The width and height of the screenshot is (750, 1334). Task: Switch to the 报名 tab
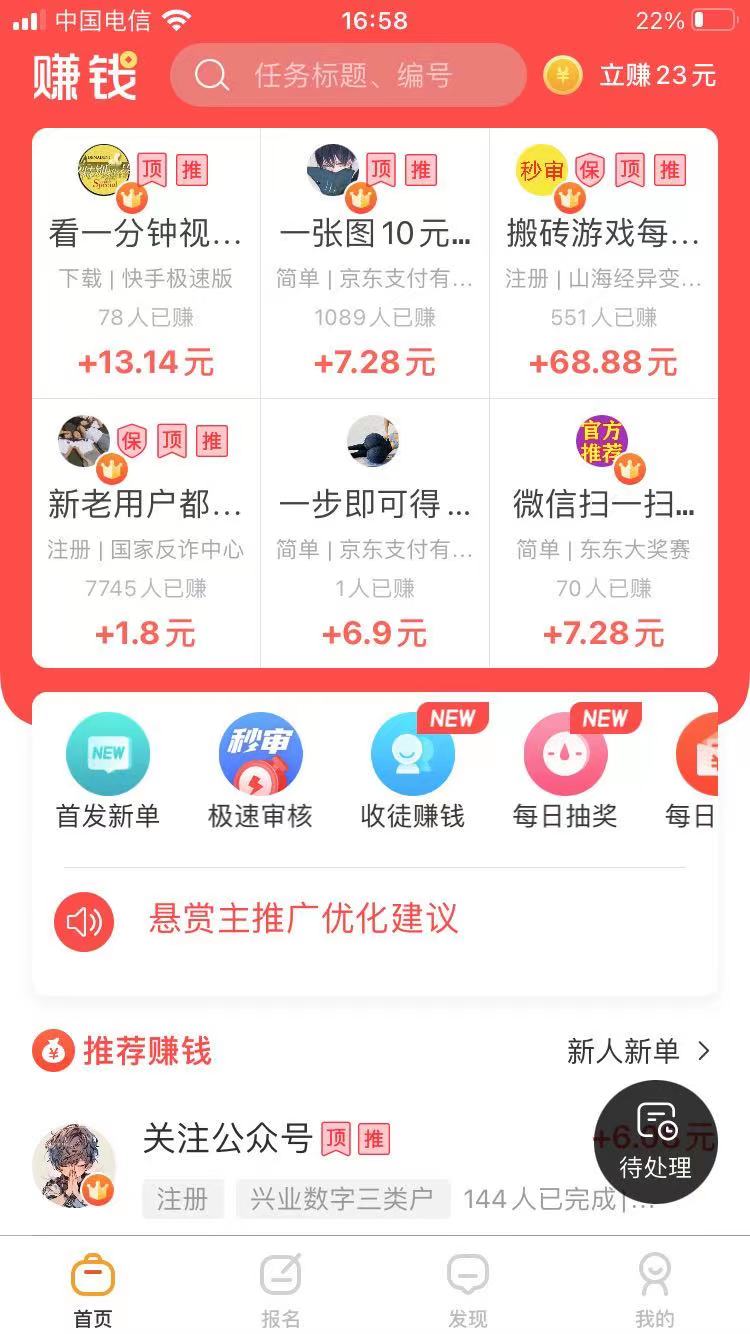point(281,1290)
